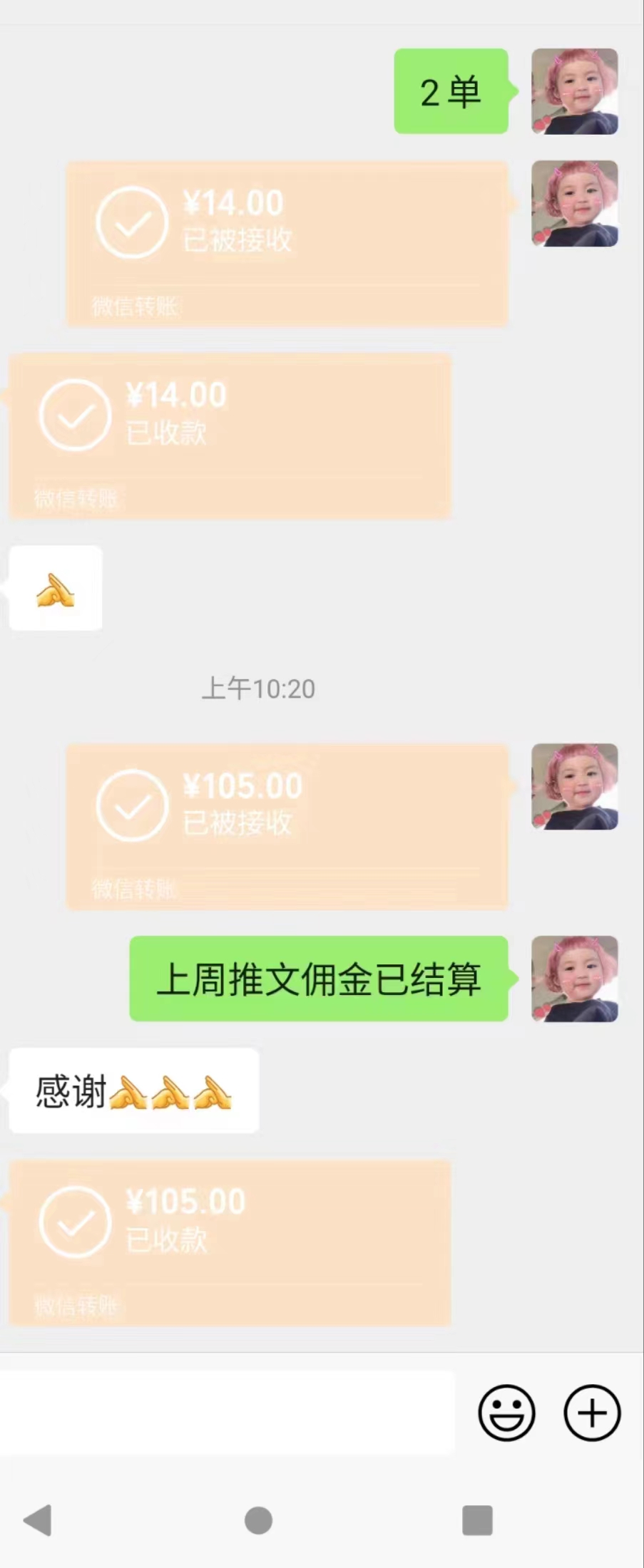Open the plus attachment menu
Screen dimensions: 644x1568
(592, 1412)
